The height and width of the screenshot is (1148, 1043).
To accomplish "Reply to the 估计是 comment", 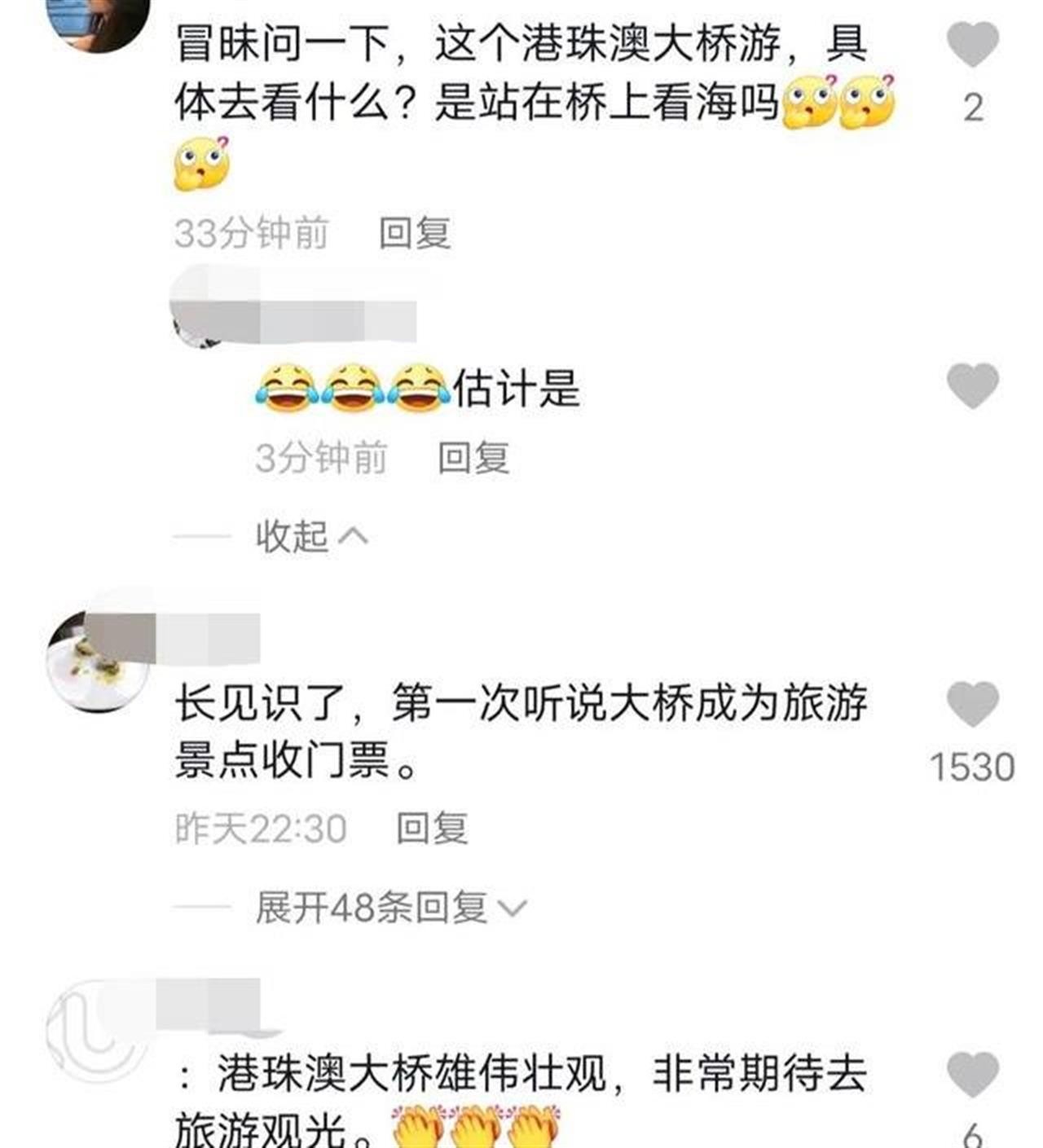I will point(473,458).
